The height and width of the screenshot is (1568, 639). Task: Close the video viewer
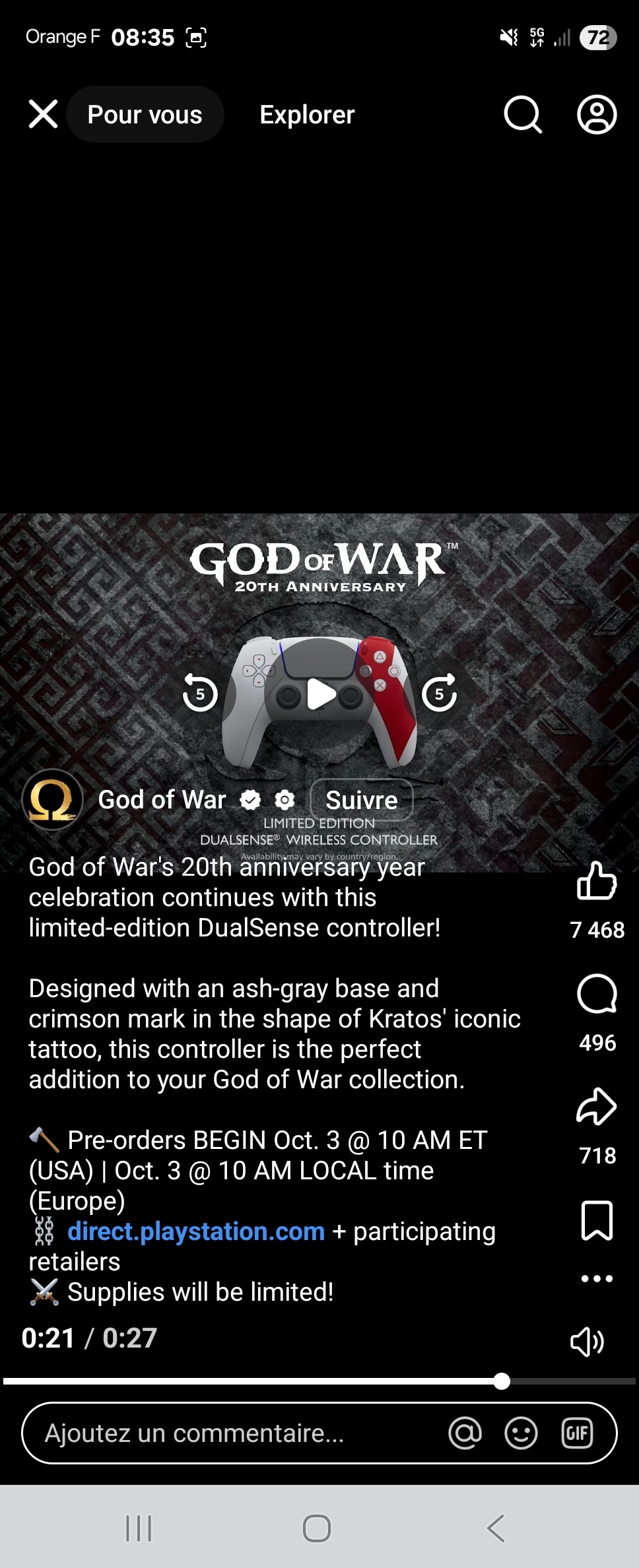click(x=44, y=114)
